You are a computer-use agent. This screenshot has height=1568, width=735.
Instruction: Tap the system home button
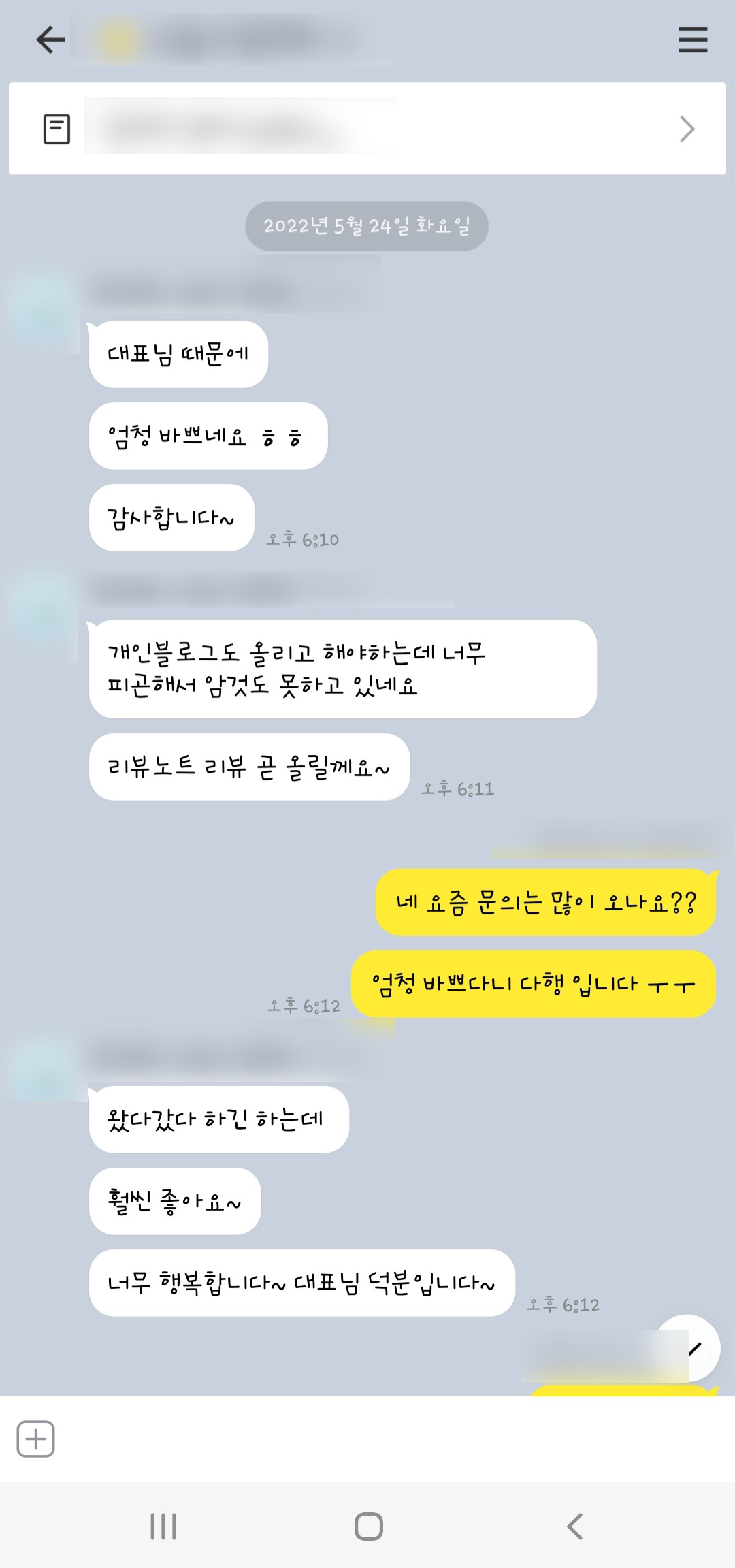point(368,1526)
